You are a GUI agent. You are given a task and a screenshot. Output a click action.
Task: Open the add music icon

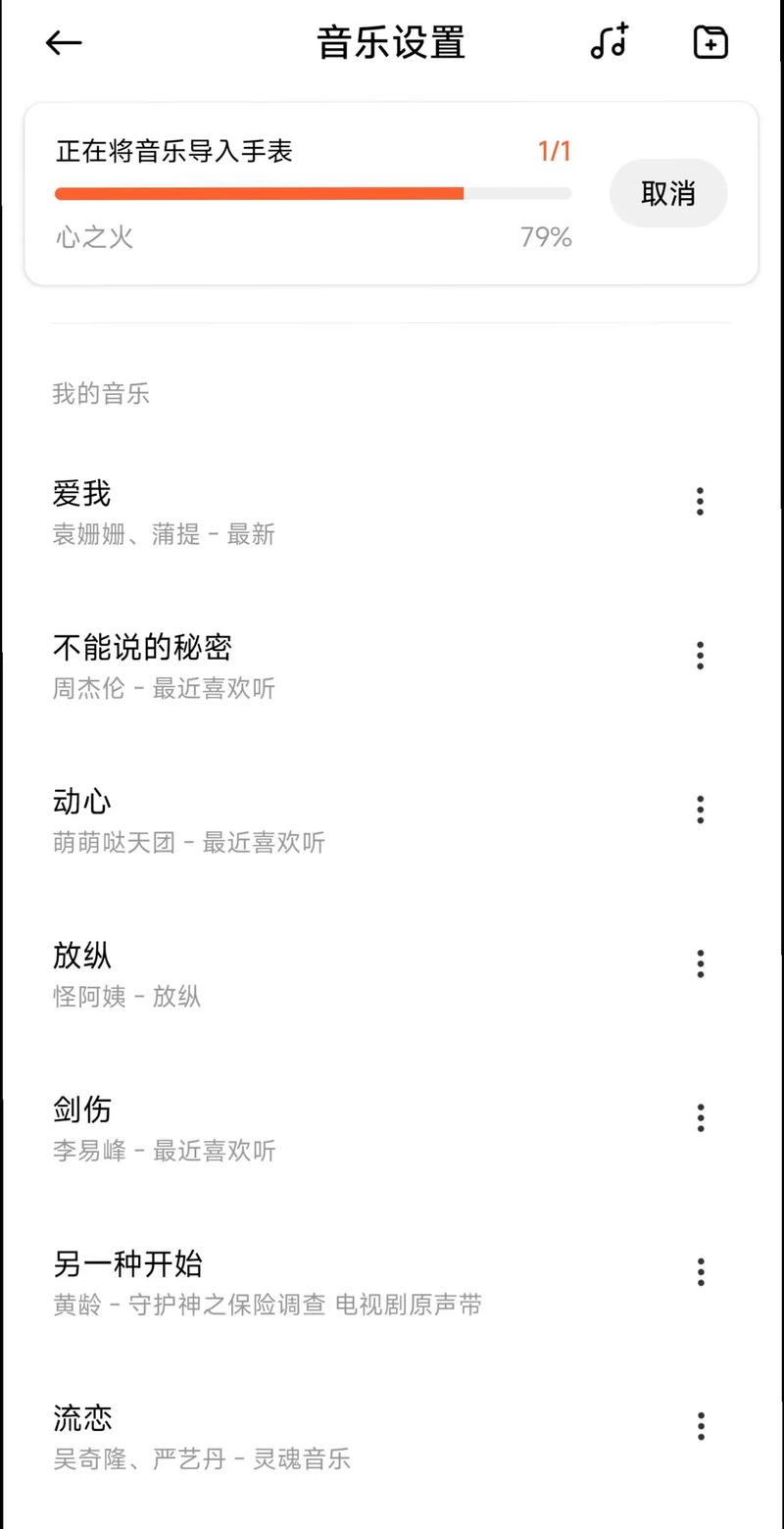[609, 43]
